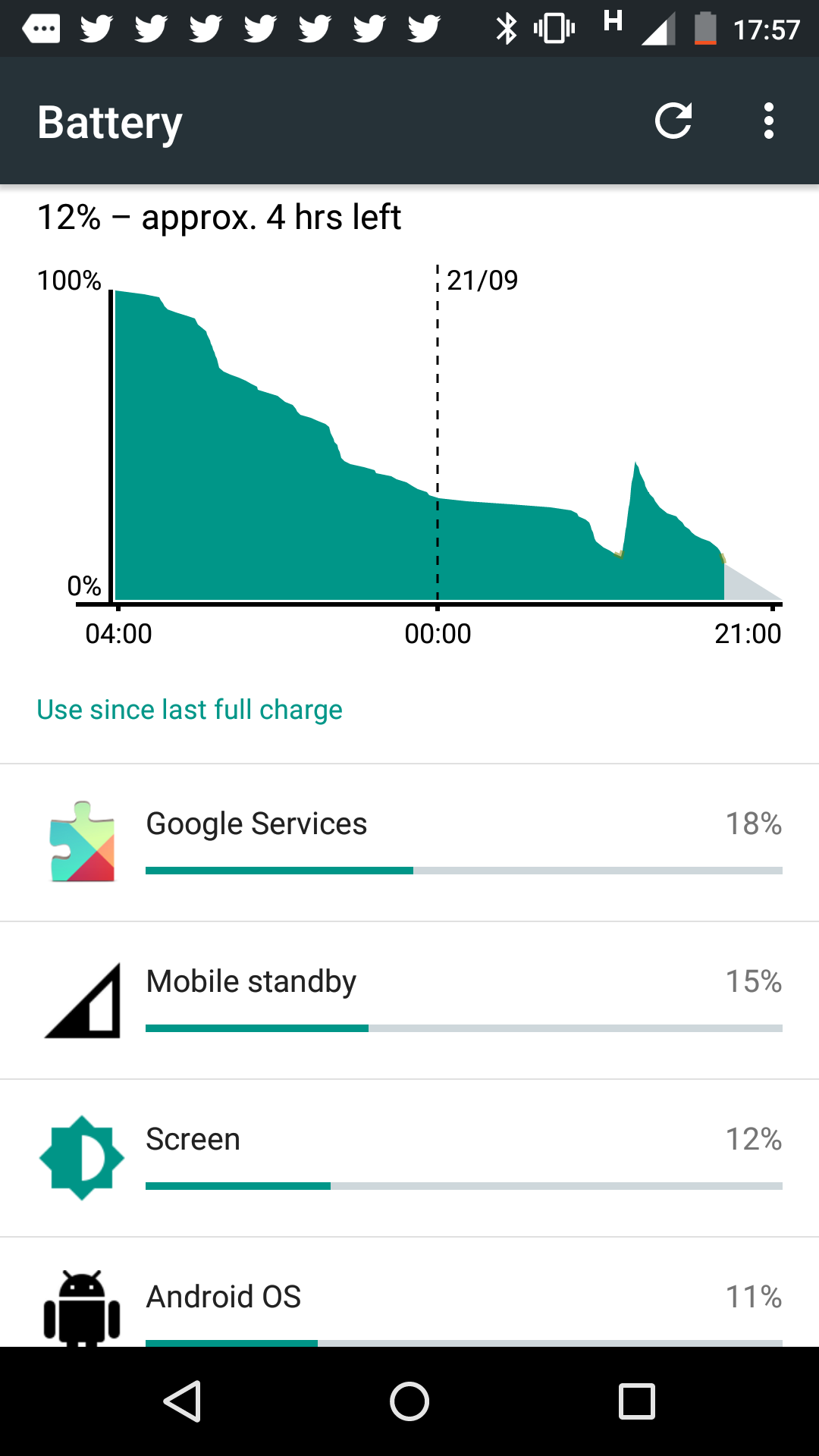
Task: Refresh the battery statistics
Action: click(673, 121)
